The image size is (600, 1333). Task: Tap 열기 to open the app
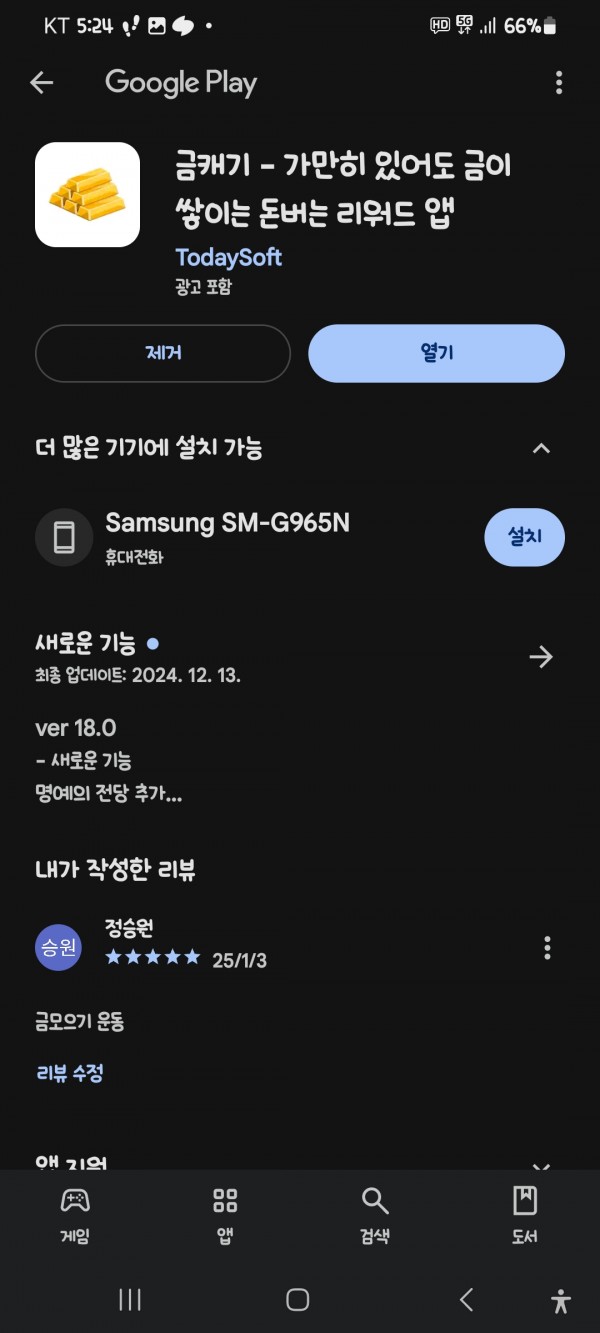437,353
